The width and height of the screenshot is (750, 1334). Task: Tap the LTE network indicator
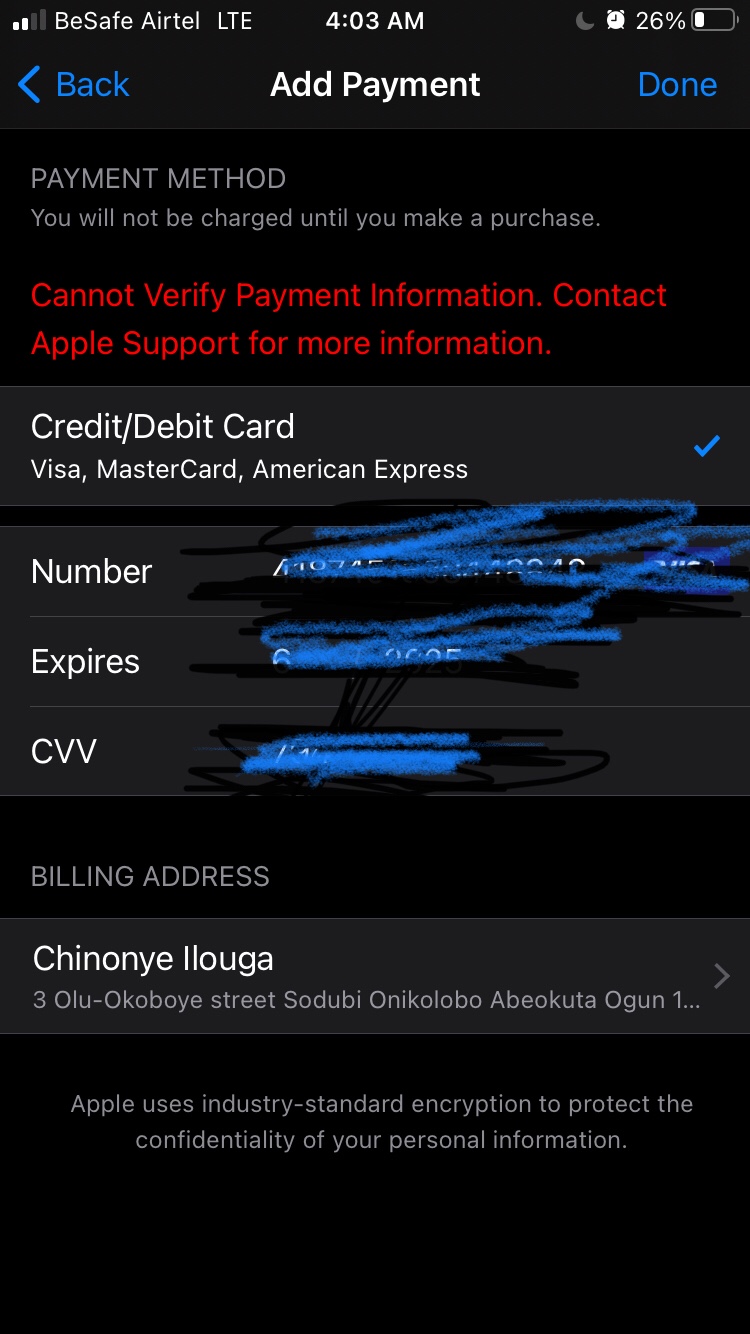point(235,20)
